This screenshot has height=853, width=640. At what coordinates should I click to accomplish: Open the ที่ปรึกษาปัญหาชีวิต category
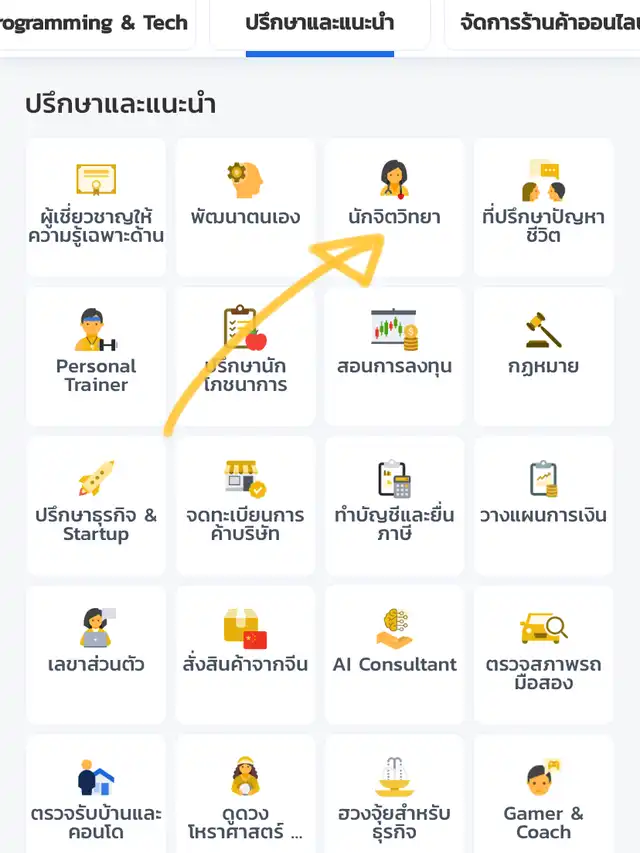coord(543,208)
